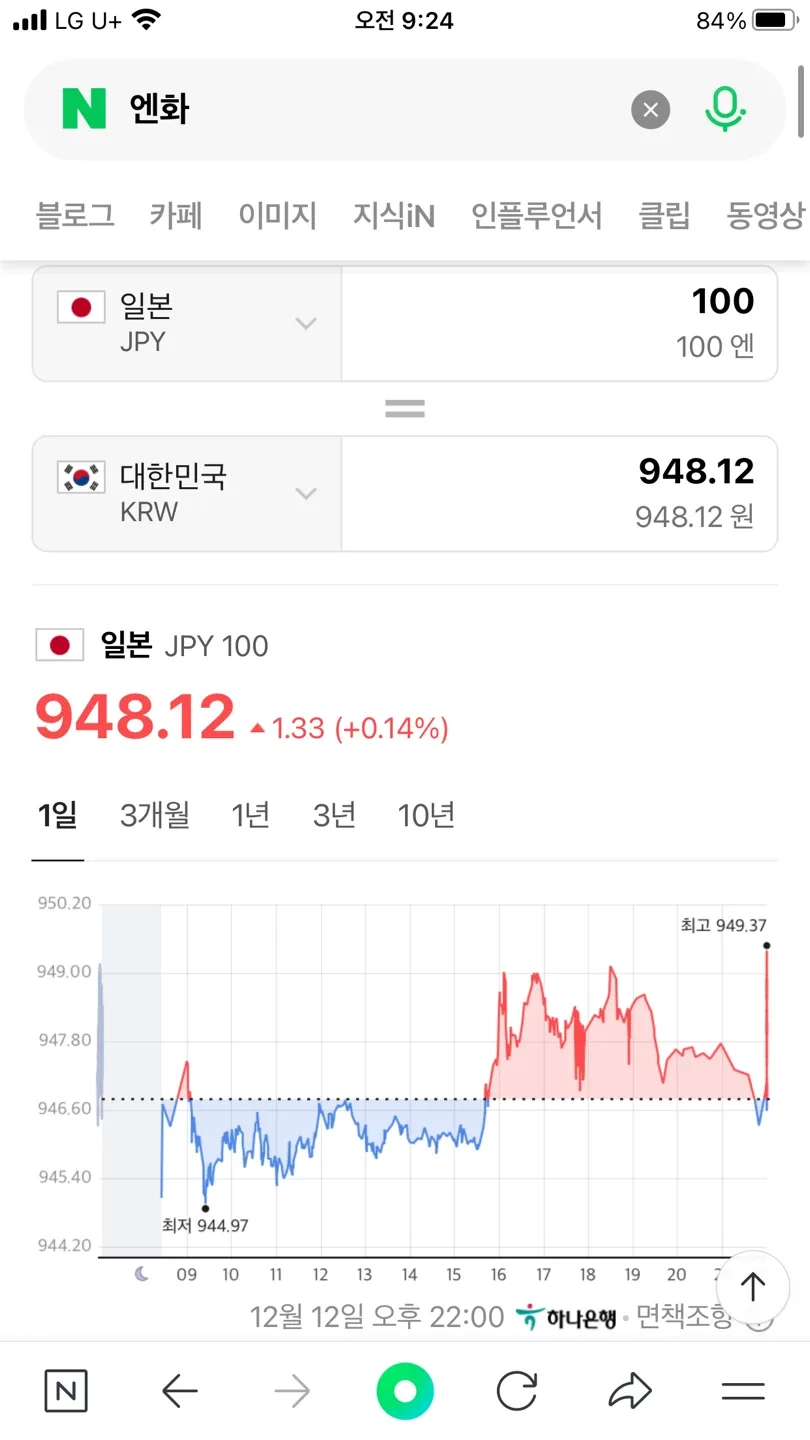Show the 1년 chart period
The width and height of the screenshot is (810, 1440).
click(251, 816)
